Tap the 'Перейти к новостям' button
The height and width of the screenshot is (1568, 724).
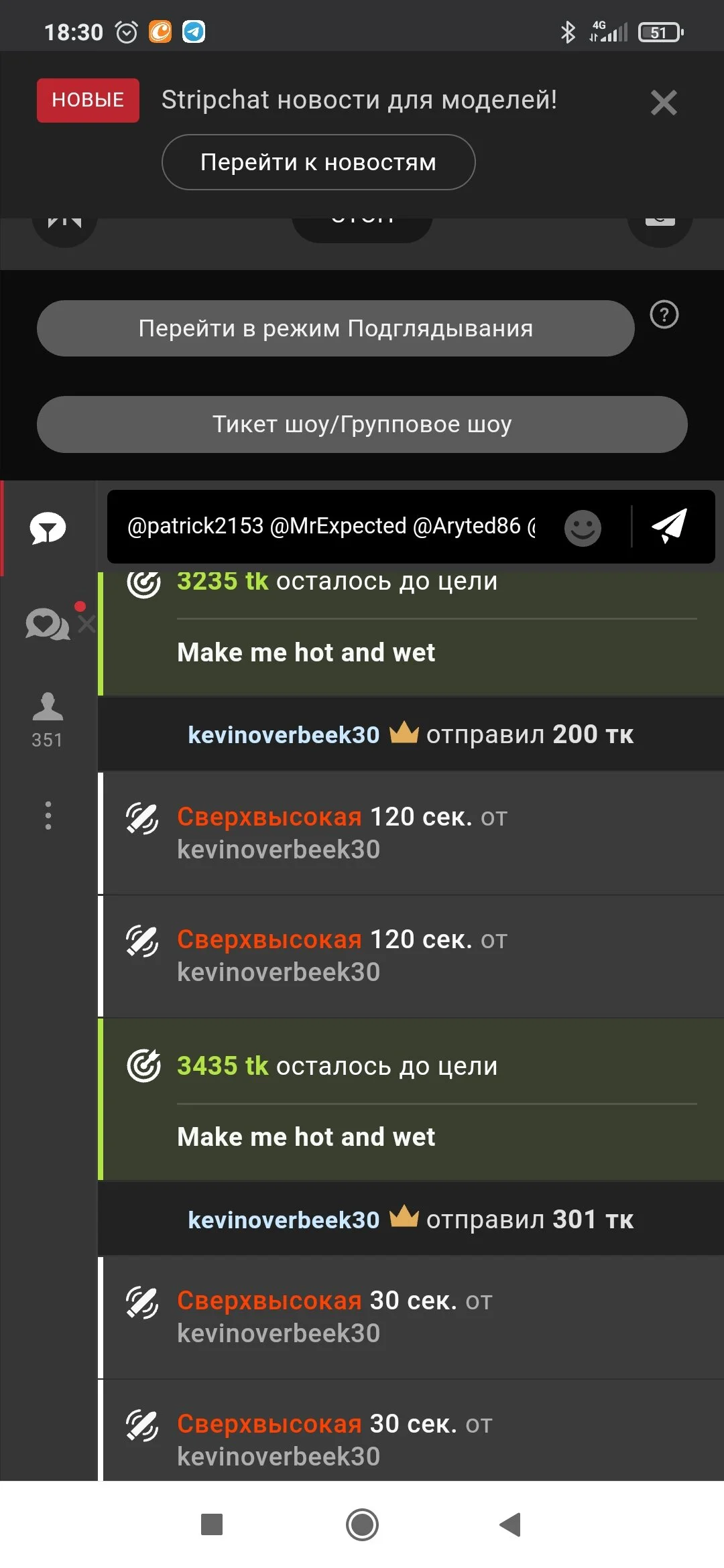[318, 162]
